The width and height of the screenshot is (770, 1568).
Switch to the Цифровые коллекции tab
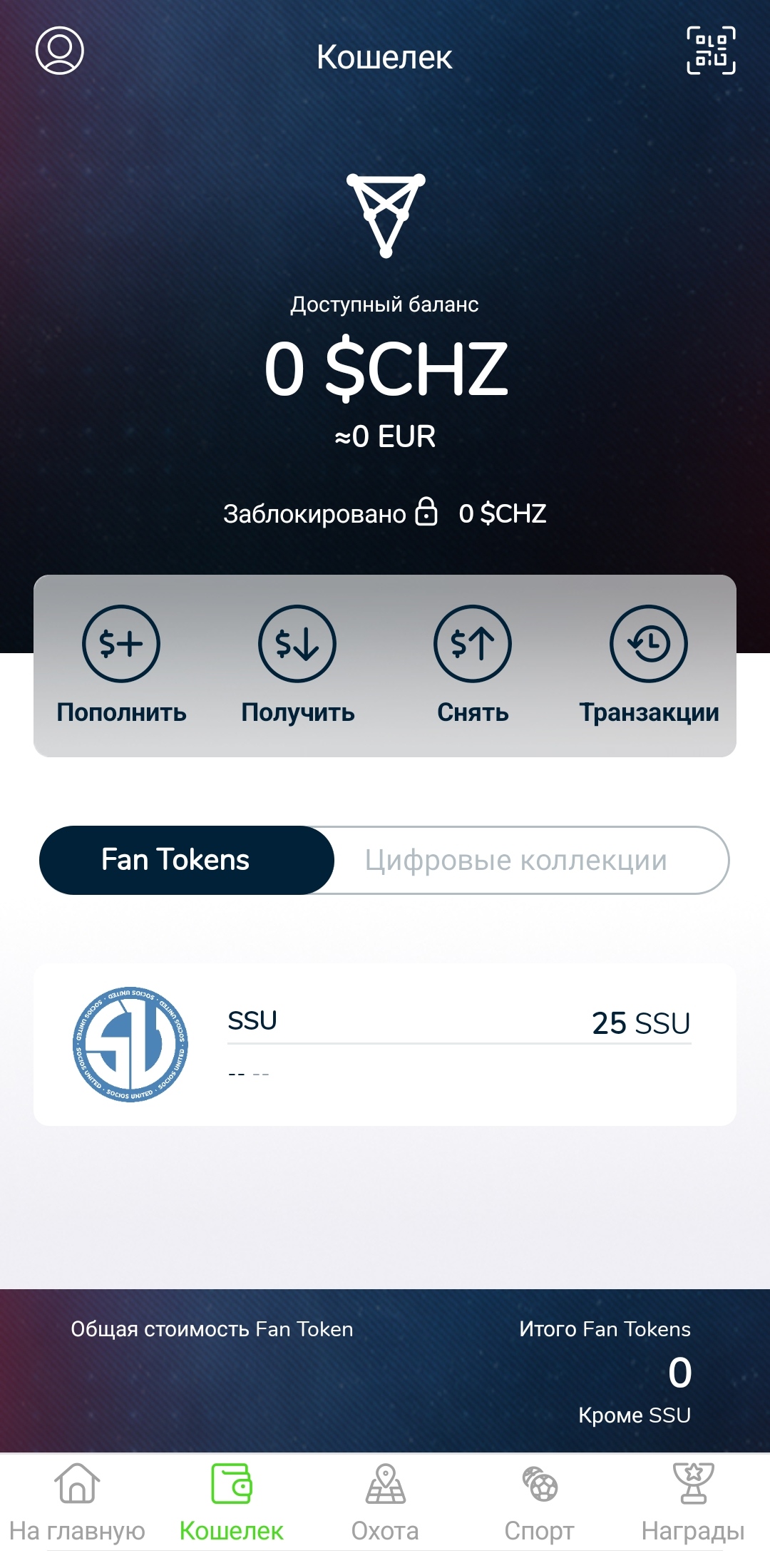tap(515, 860)
